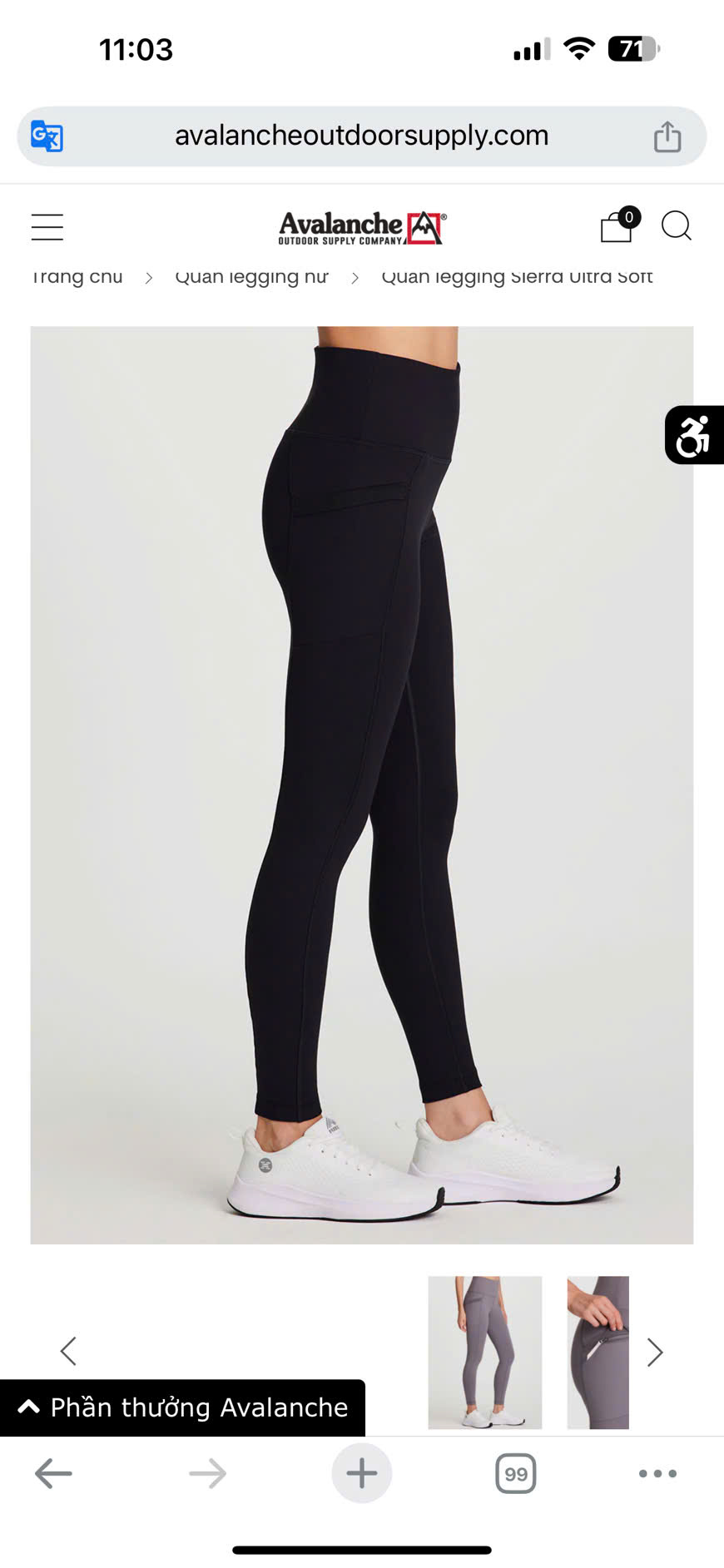Go to Trang chủ breadcrumb
The height and width of the screenshot is (1568, 724).
pyautogui.click(x=77, y=277)
